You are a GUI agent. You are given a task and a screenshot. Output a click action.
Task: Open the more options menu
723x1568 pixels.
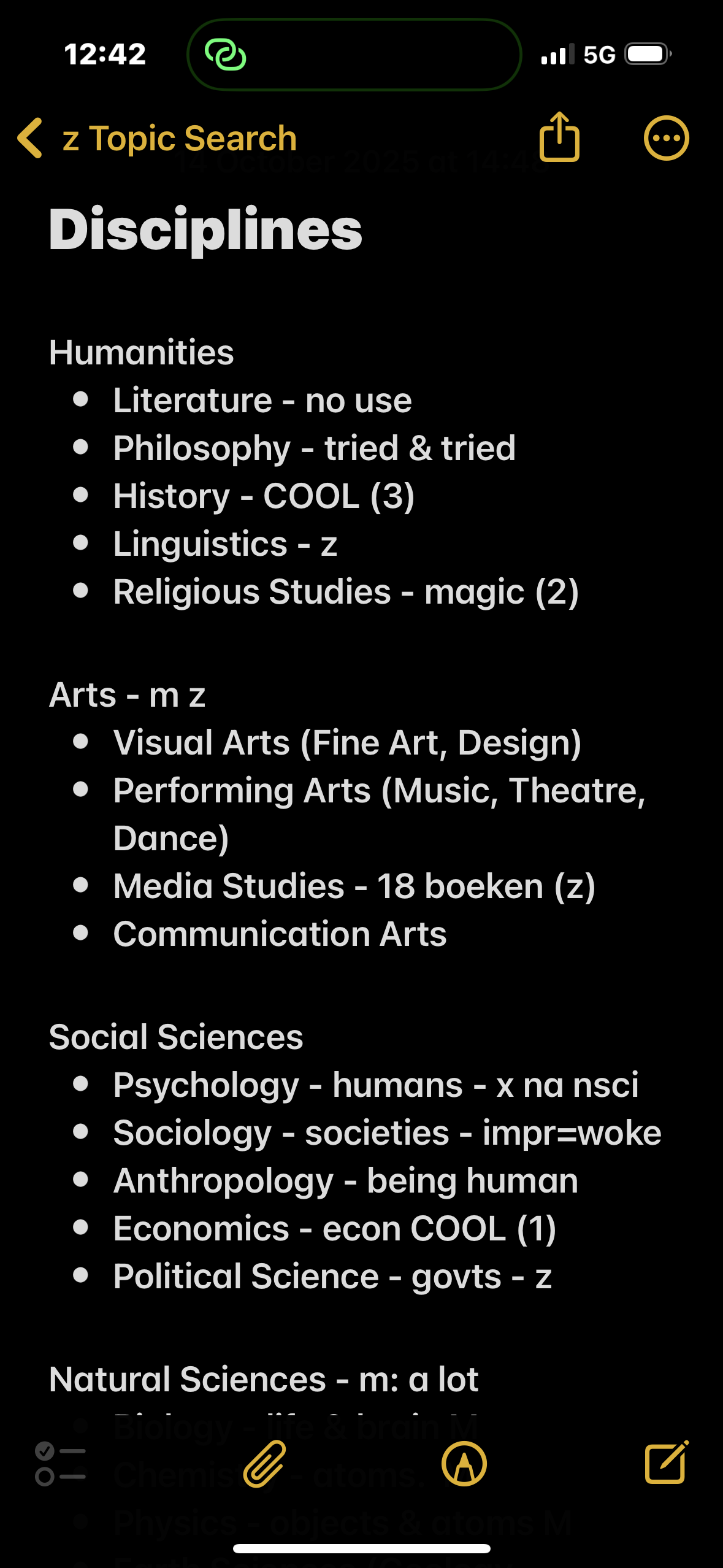pos(666,138)
